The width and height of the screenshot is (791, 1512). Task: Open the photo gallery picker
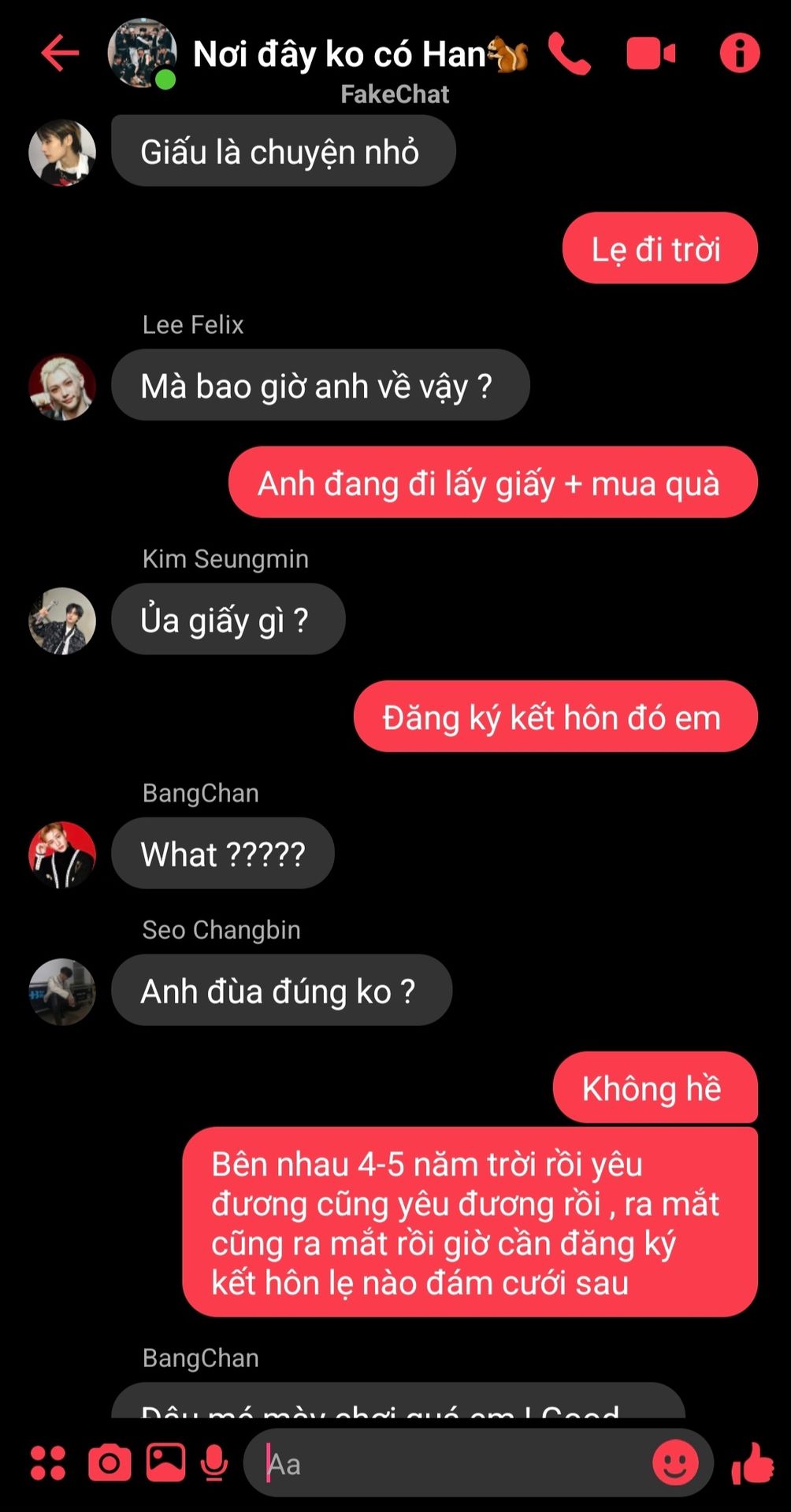pyautogui.click(x=166, y=1462)
